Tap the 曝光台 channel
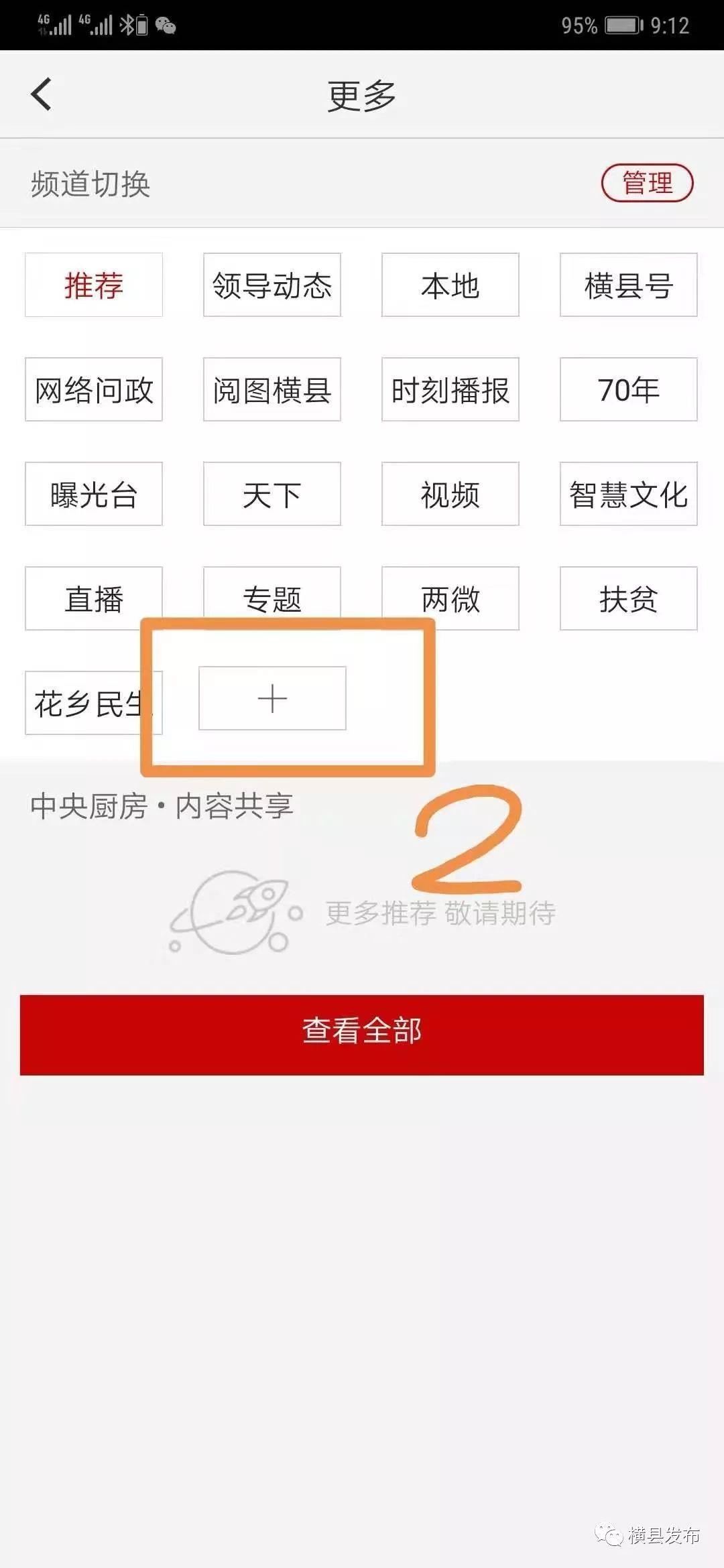Viewport: 724px width, 1568px height. coord(94,494)
